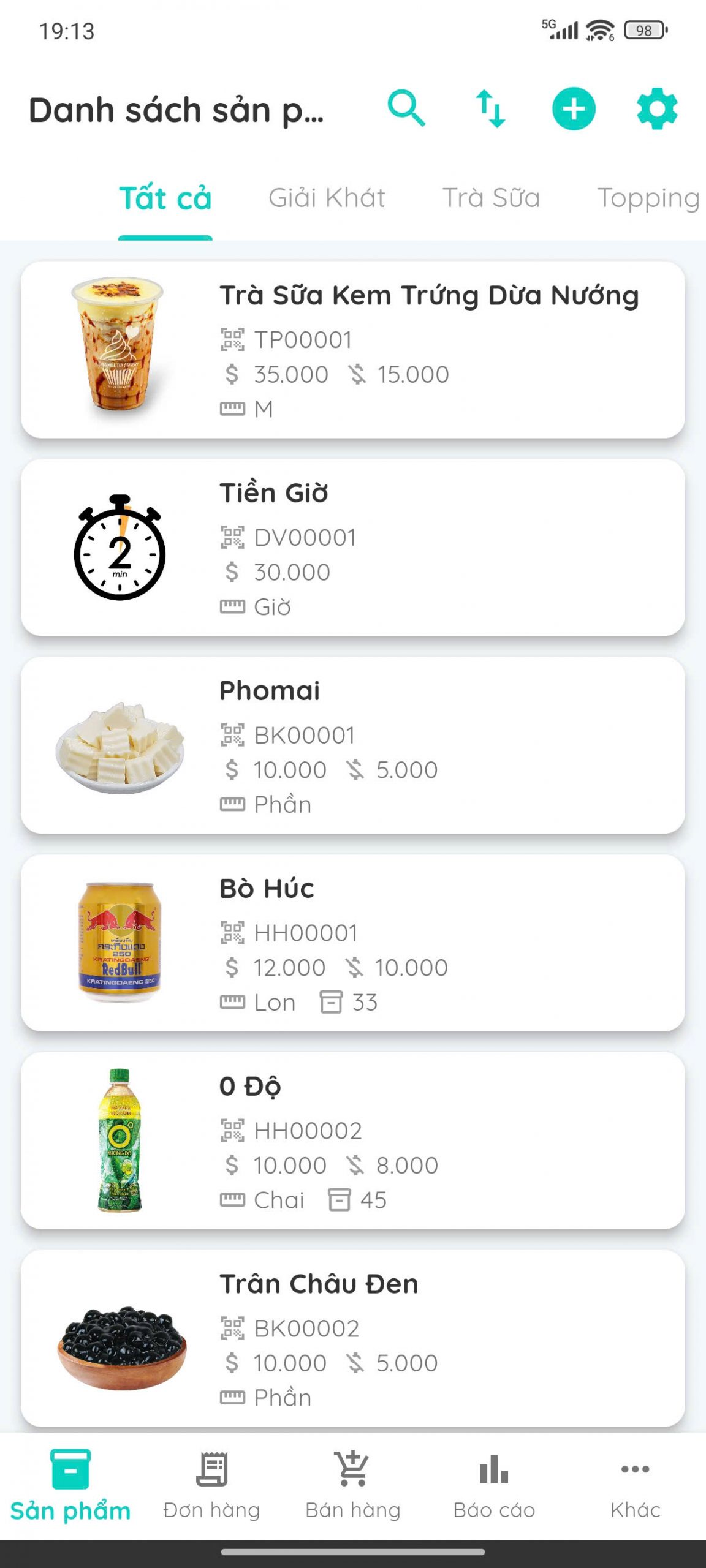Open the Báo cáo reports tab
The image size is (706, 1568).
click(x=494, y=1485)
